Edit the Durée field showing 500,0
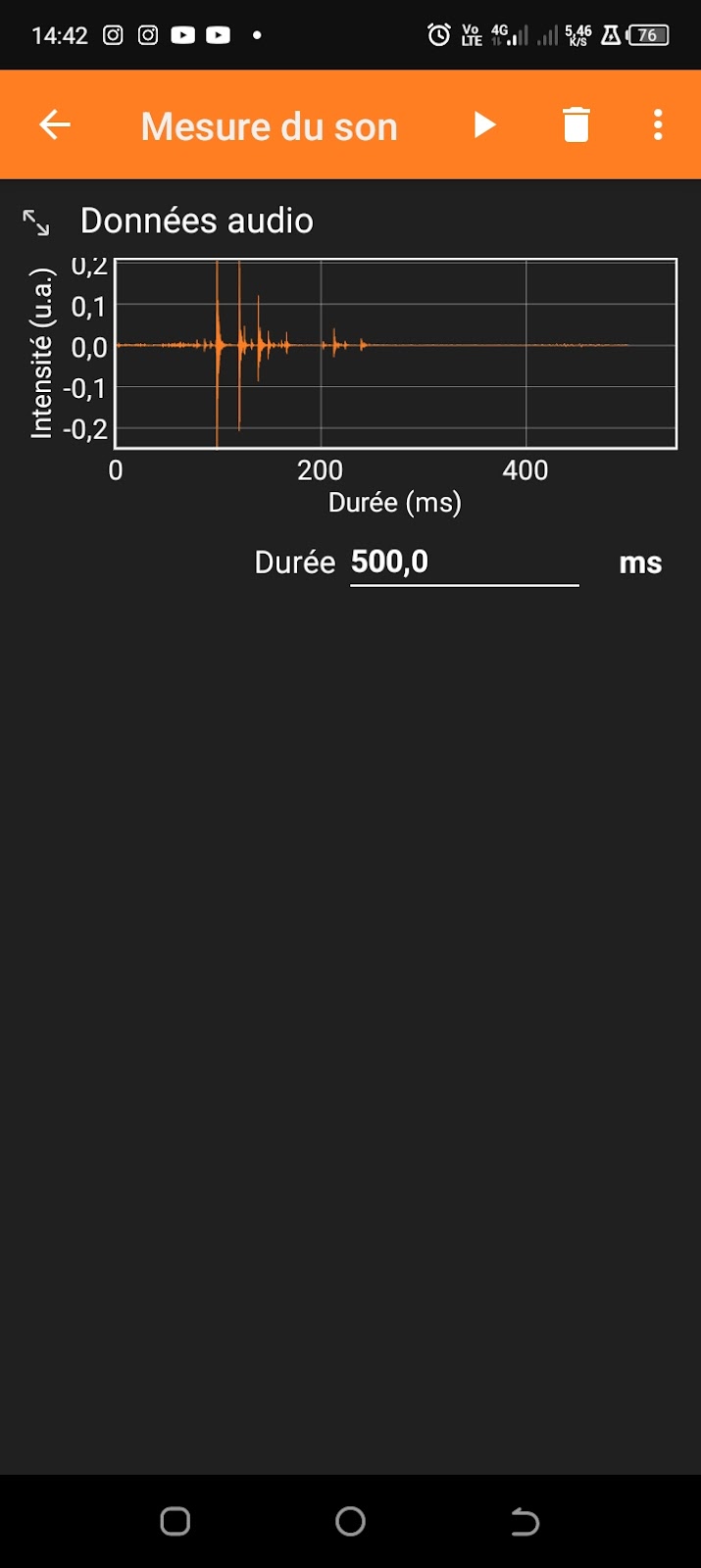 click(465, 563)
